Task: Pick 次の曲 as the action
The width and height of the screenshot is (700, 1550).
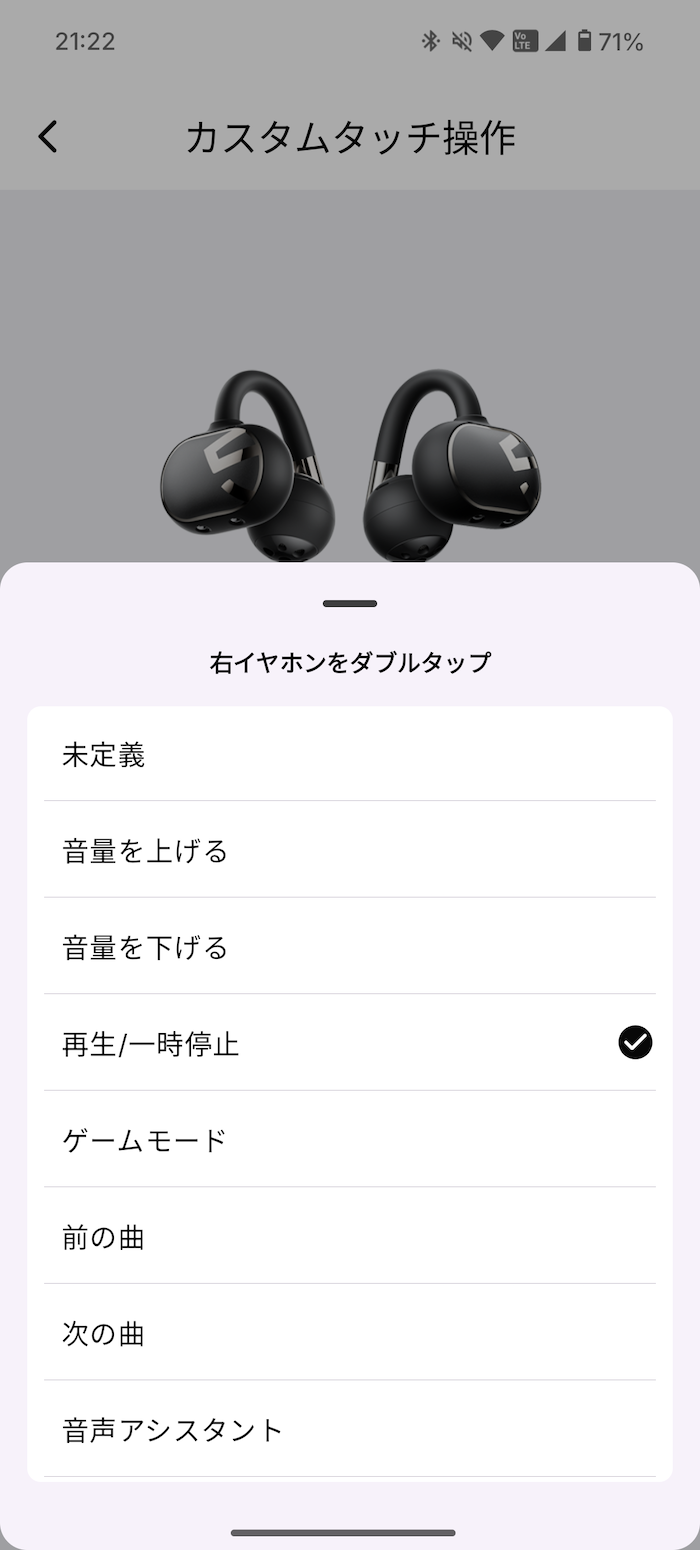Action: point(349,1333)
